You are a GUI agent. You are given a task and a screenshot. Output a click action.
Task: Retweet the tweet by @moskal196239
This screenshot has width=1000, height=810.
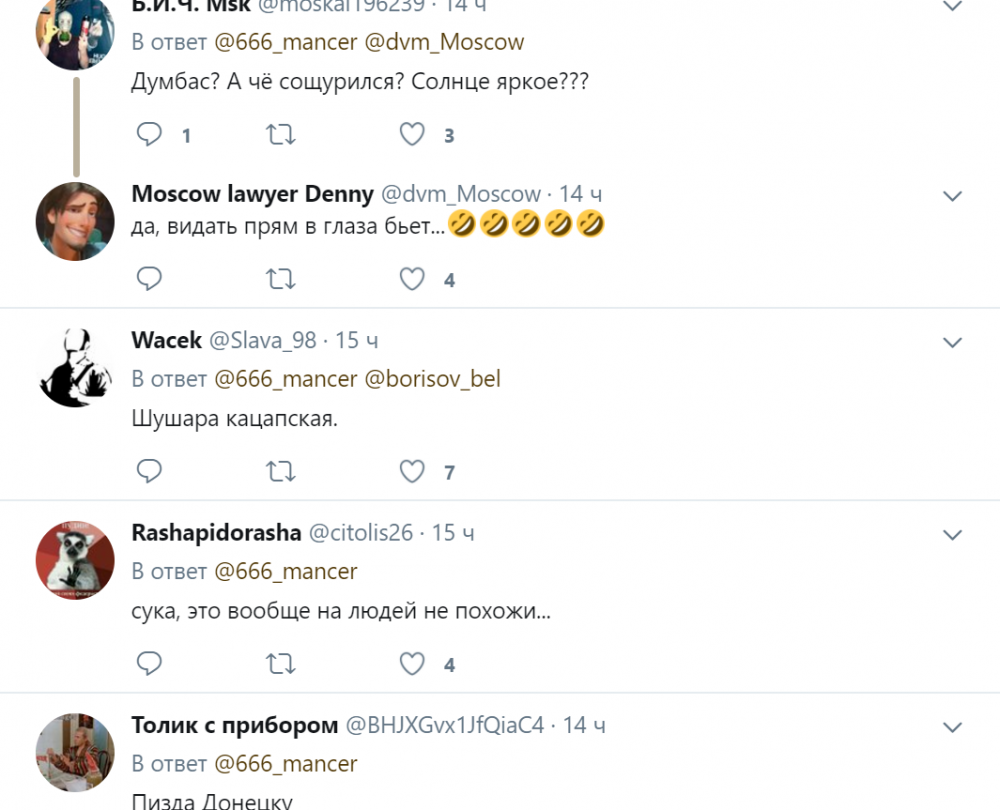(x=281, y=134)
